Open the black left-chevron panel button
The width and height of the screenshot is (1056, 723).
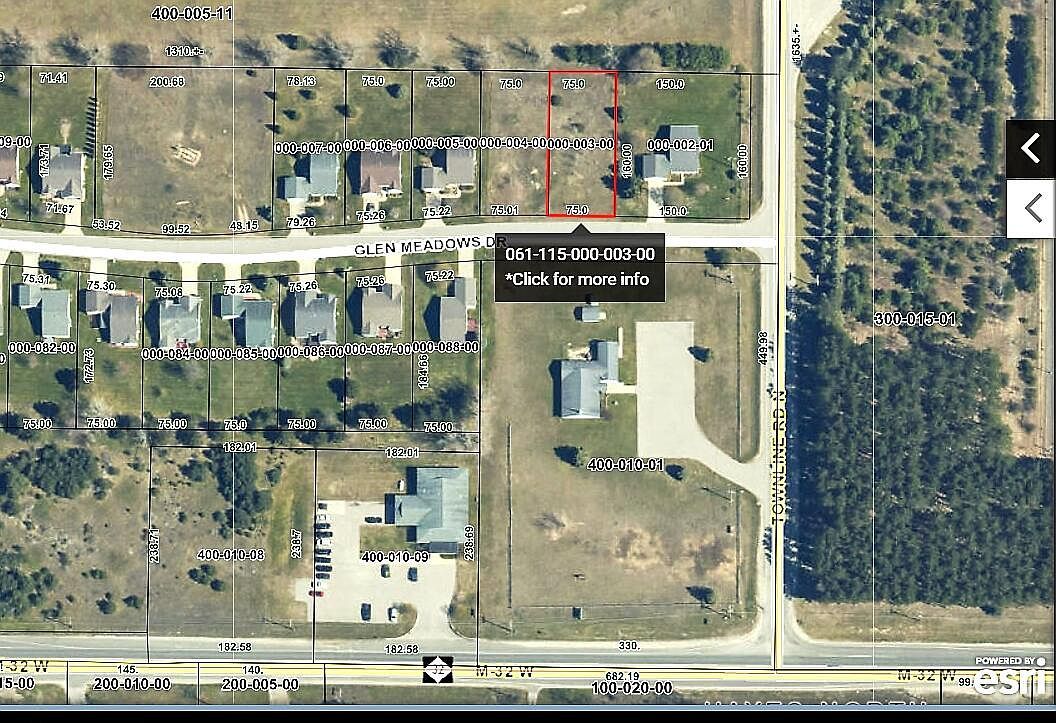[x=1030, y=149]
